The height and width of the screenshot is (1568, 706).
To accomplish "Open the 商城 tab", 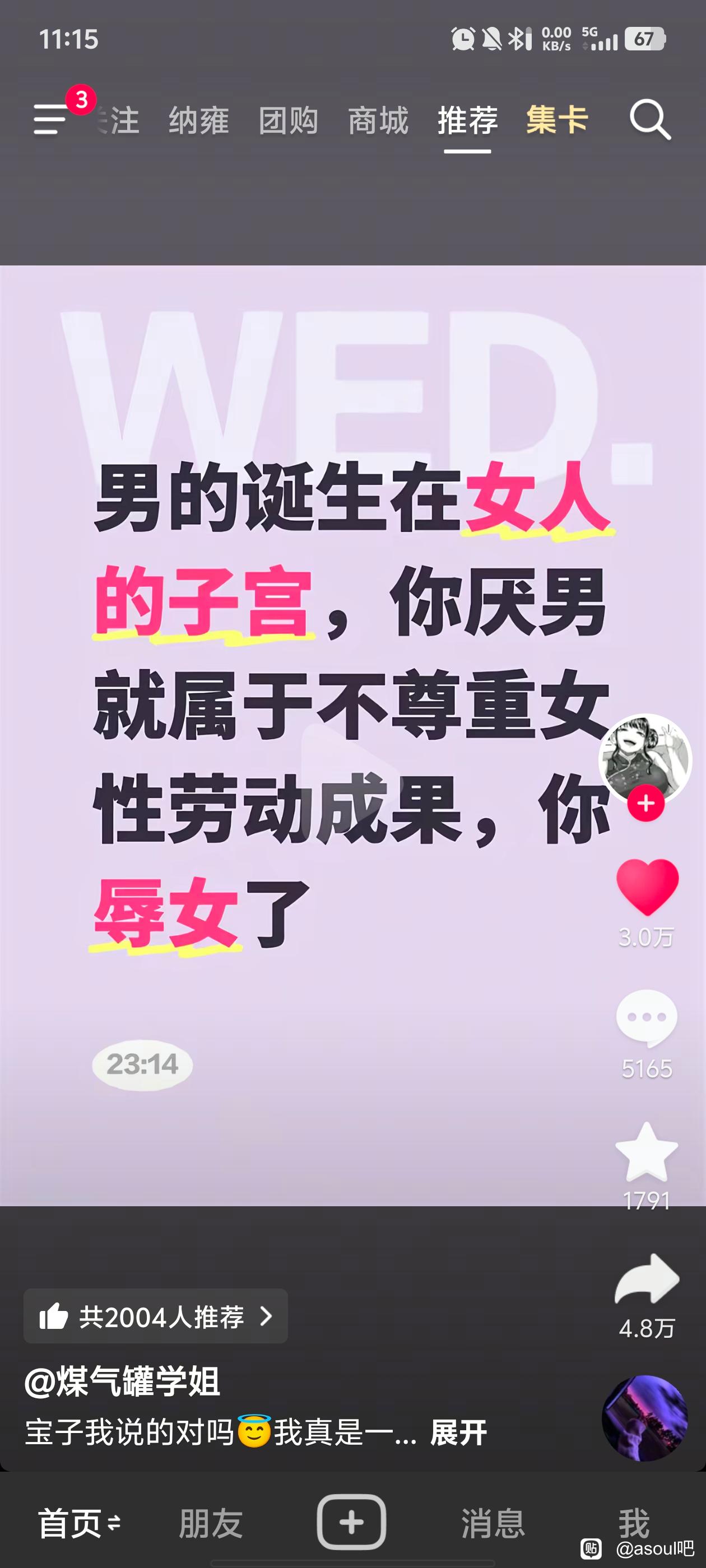I will [378, 120].
